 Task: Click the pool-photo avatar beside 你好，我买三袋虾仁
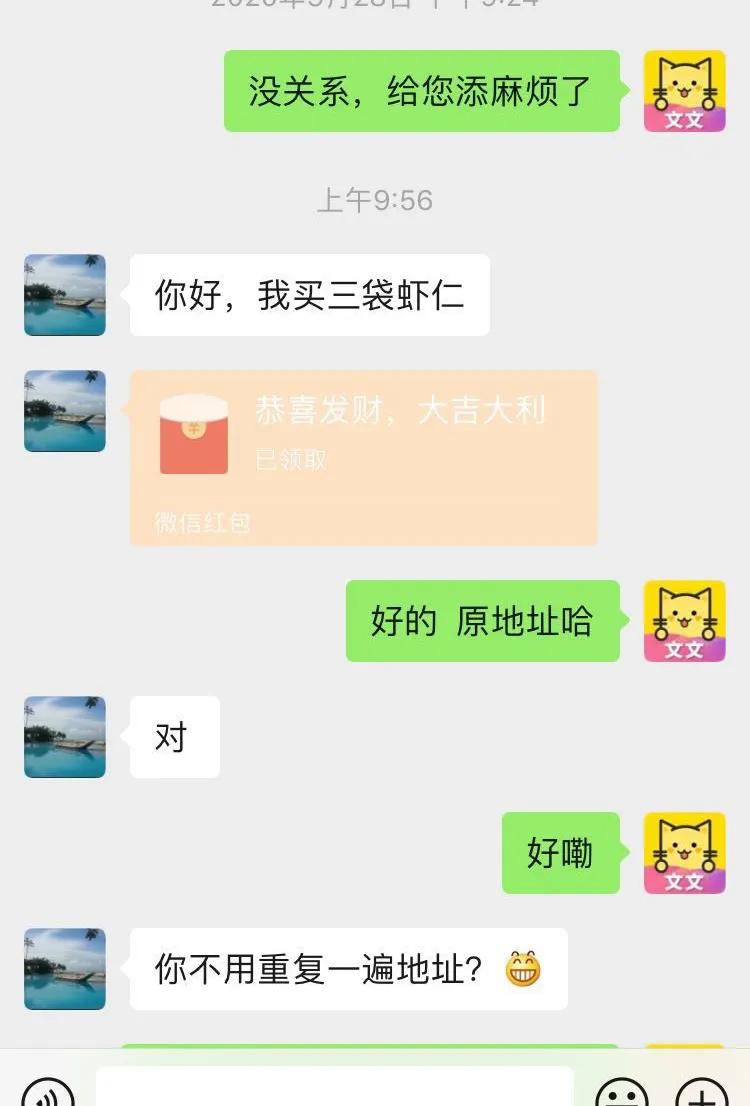[x=64, y=295]
